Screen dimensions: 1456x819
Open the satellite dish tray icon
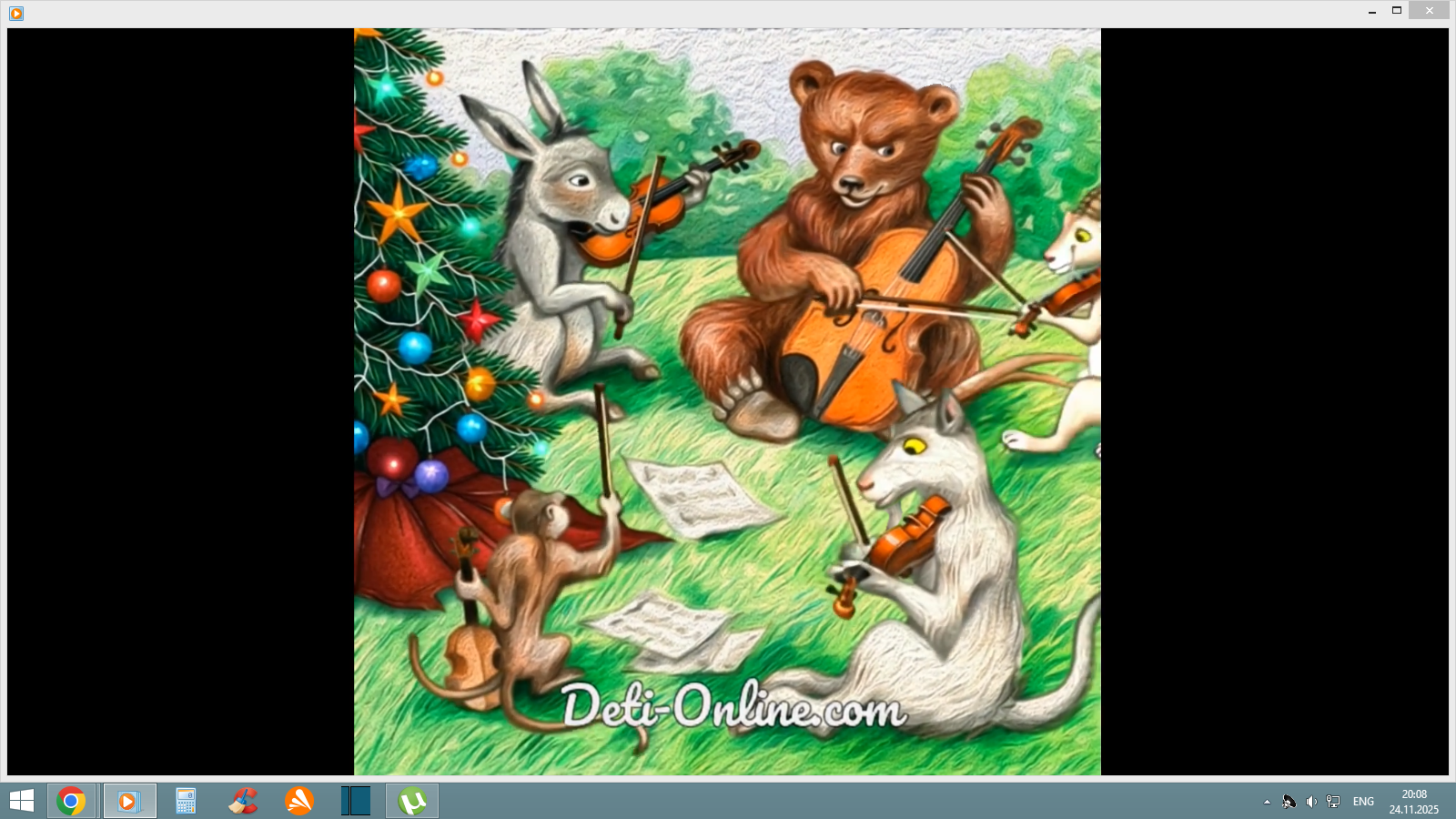[x=1289, y=802]
